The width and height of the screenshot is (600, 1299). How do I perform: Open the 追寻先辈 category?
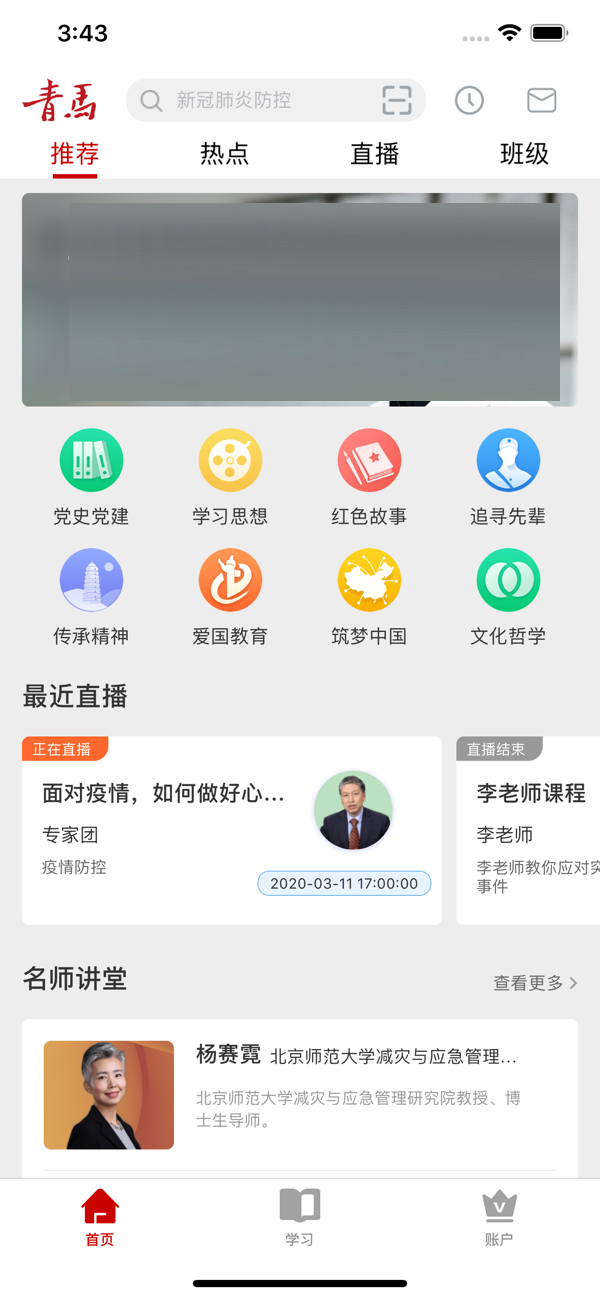[x=508, y=477]
